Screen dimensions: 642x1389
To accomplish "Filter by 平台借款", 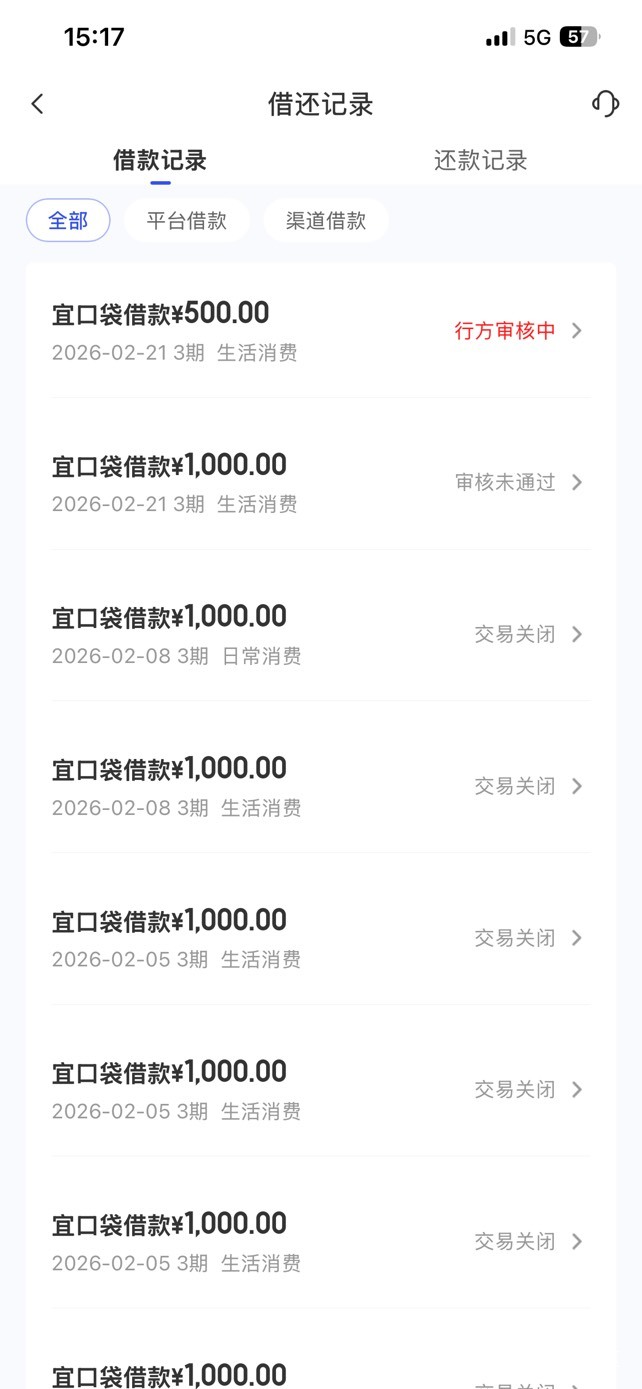I will pyautogui.click(x=187, y=221).
